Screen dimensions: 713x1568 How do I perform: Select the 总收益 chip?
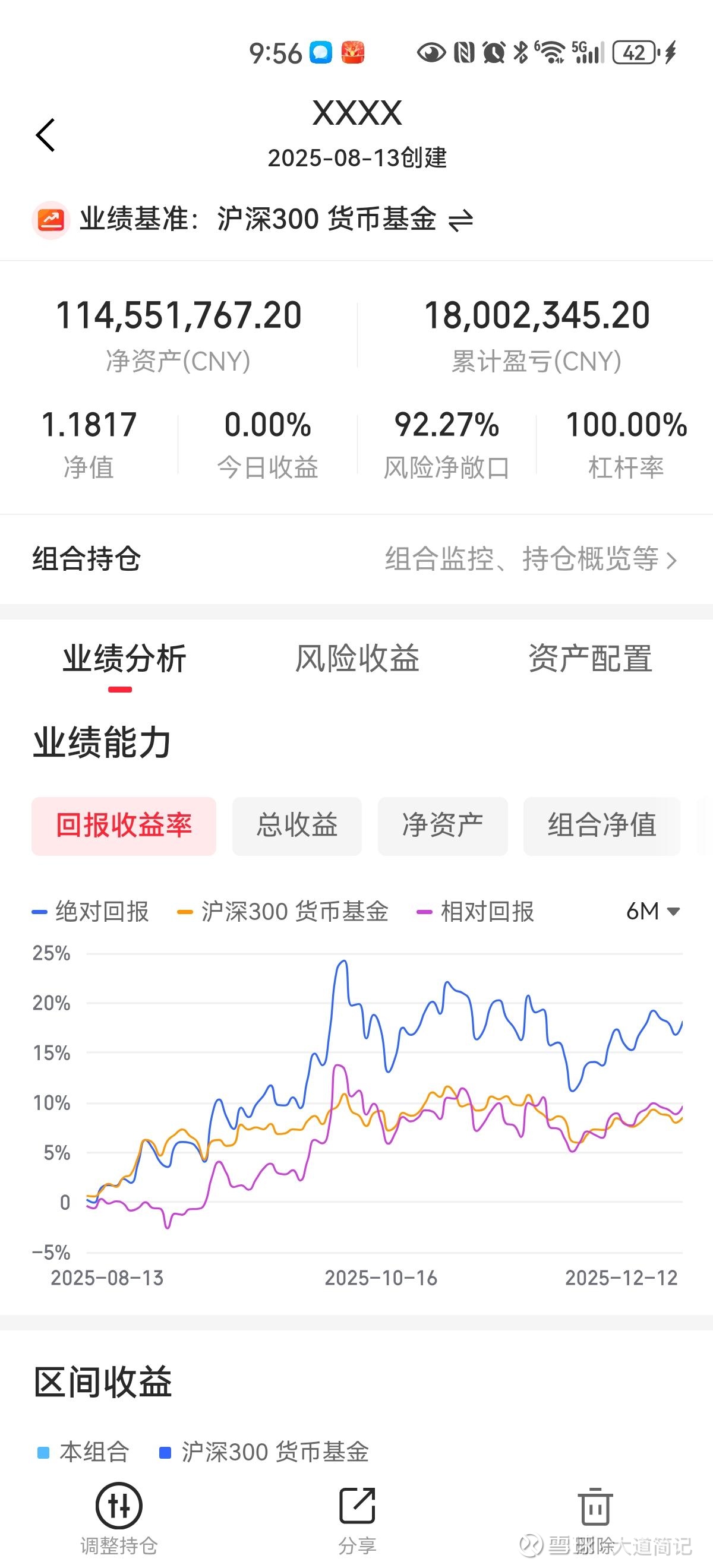(297, 826)
